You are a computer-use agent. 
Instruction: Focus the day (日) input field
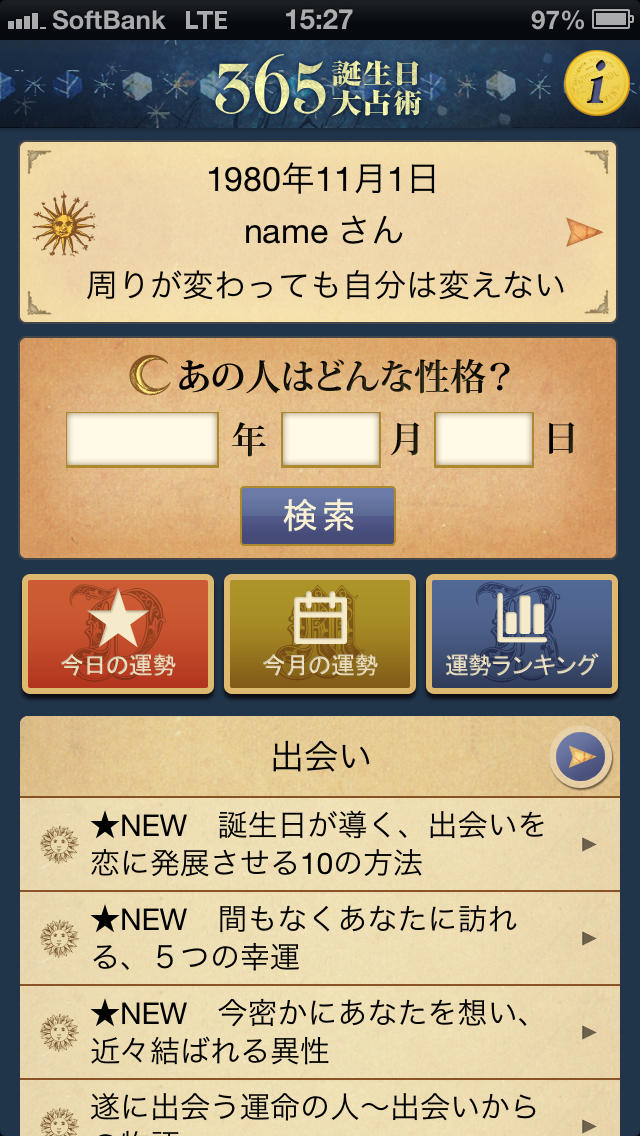pyautogui.click(x=484, y=440)
